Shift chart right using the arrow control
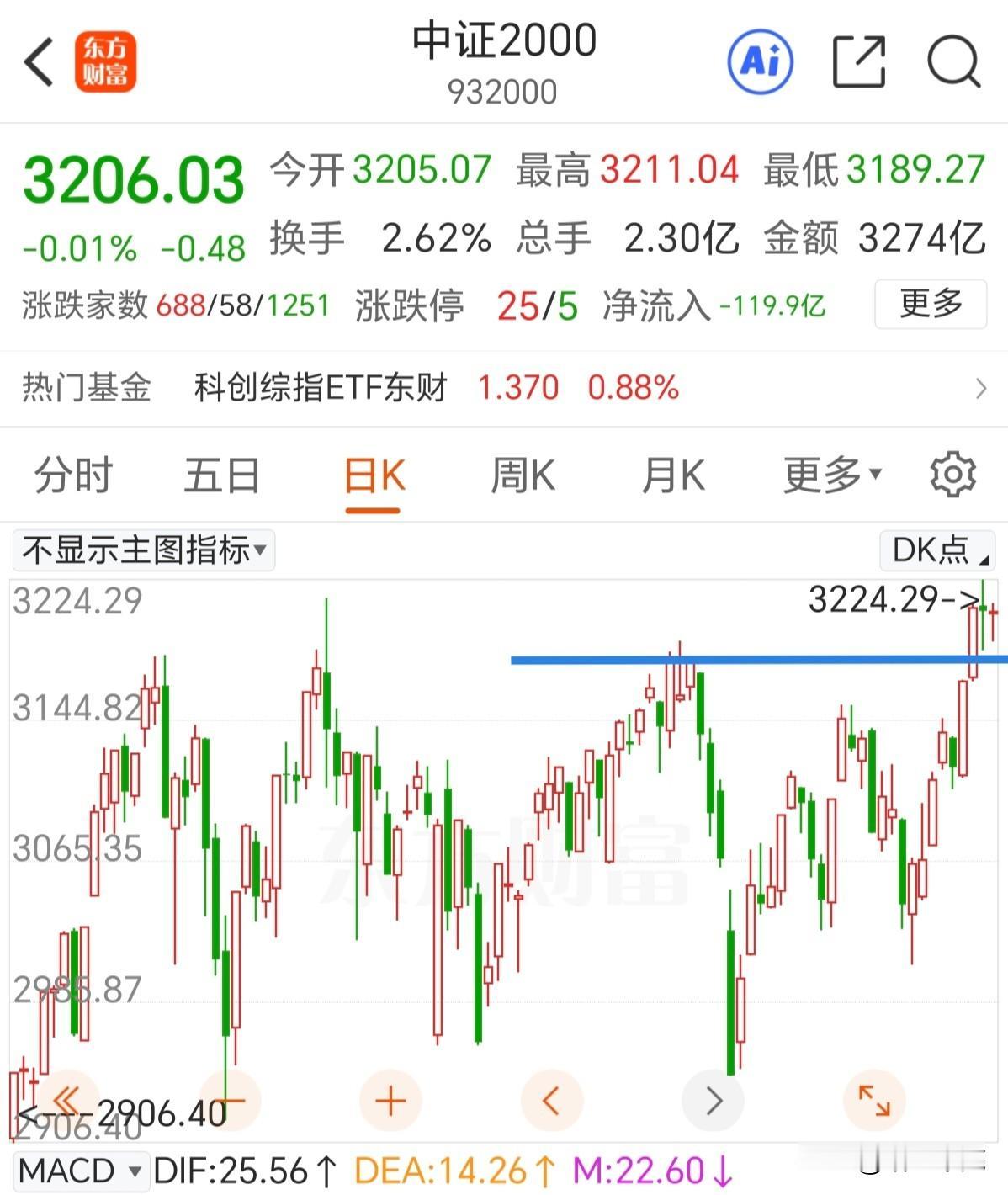 (x=713, y=1099)
